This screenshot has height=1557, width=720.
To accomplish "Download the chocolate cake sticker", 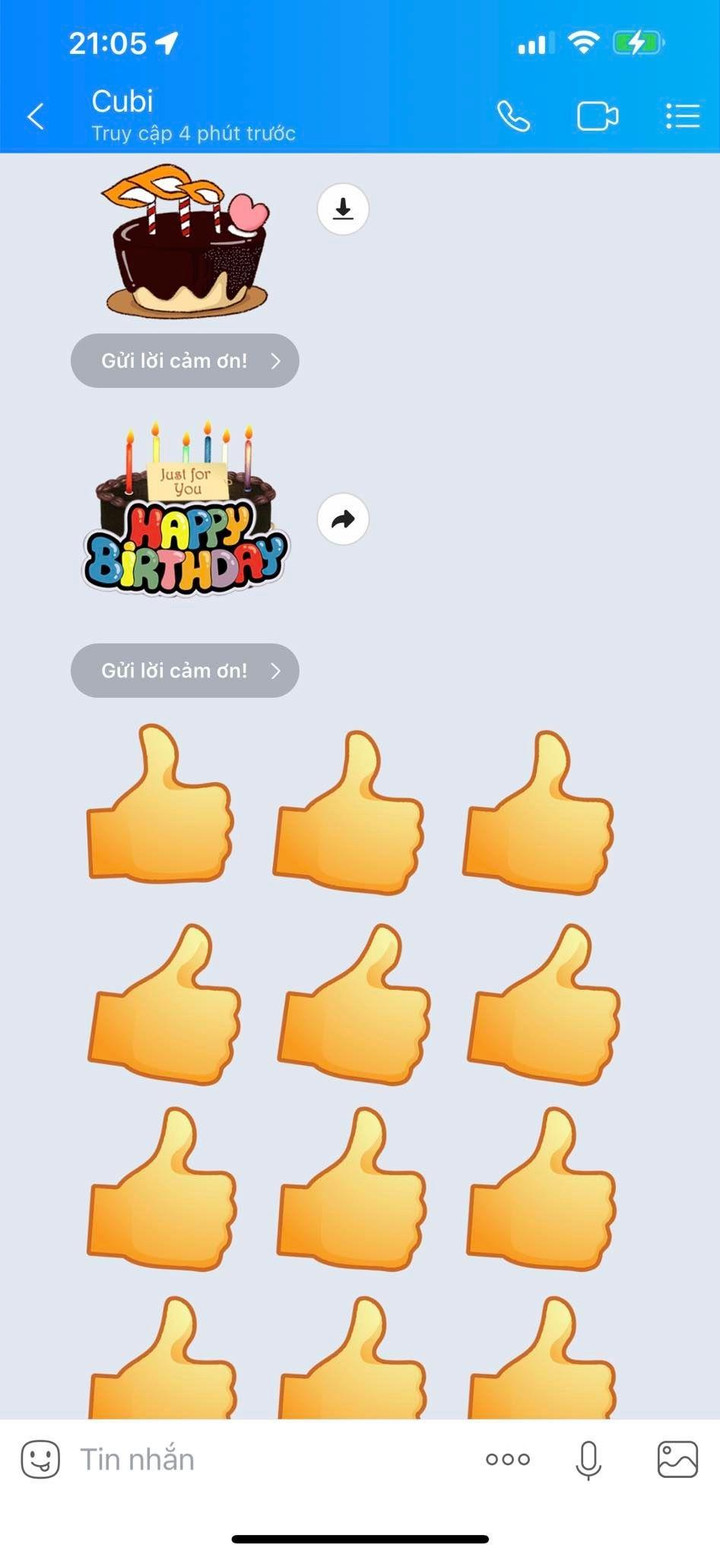I will click(343, 209).
